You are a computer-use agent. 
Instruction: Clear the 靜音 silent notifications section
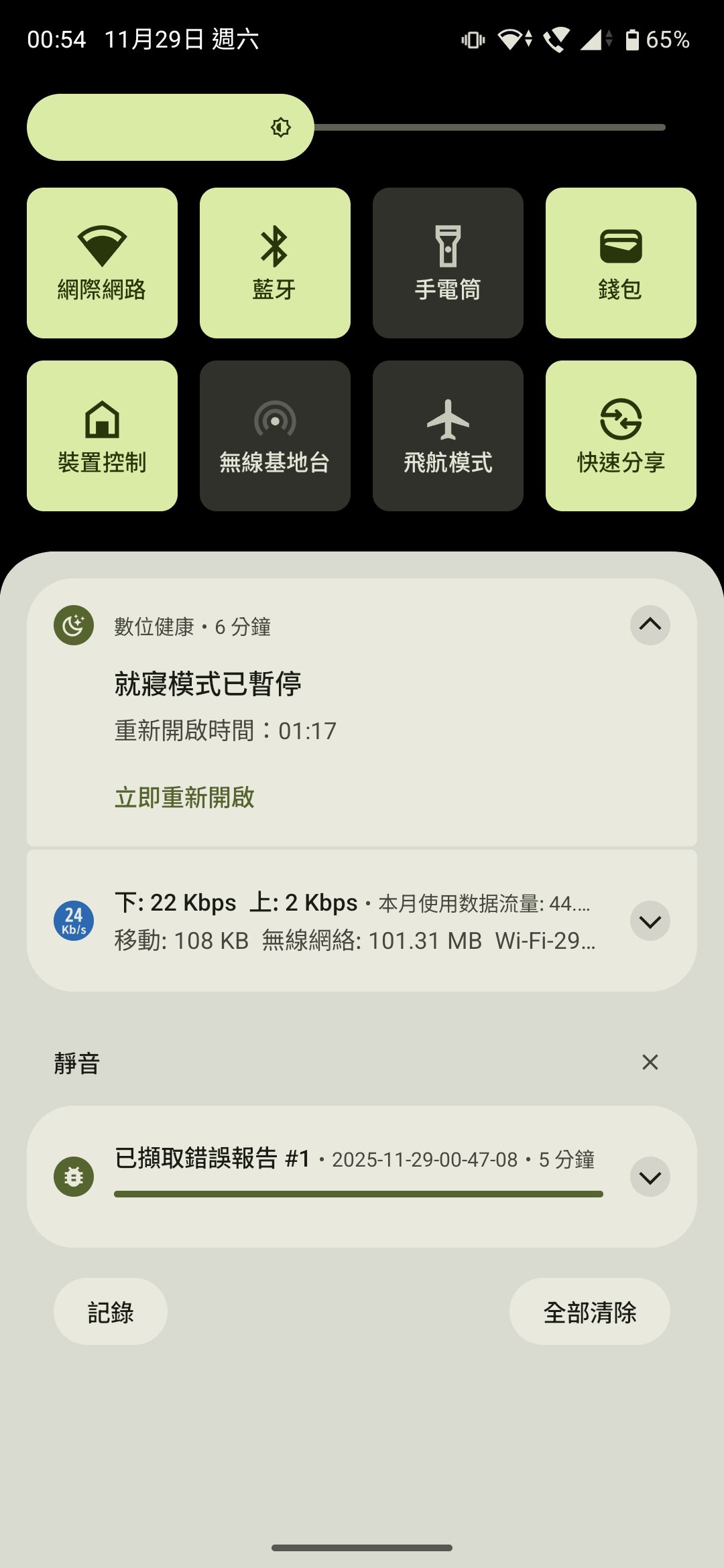[650, 1062]
